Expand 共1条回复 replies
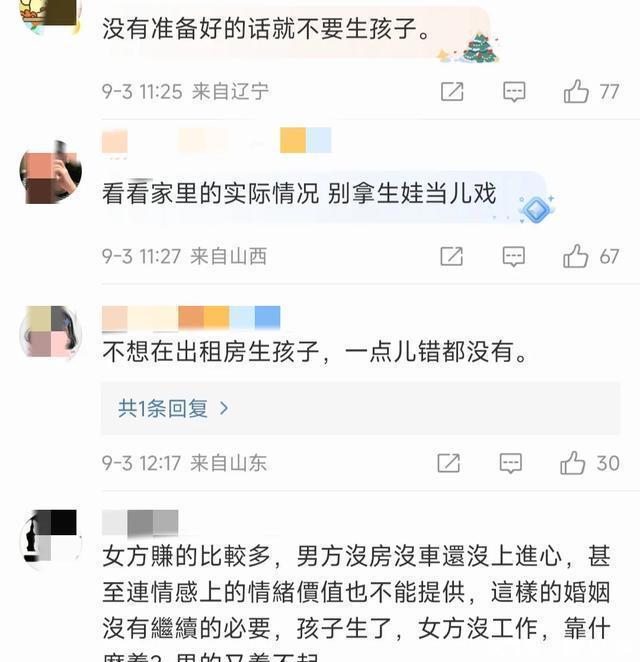Image resolution: width=640 pixels, height=662 pixels. pos(174,408)
